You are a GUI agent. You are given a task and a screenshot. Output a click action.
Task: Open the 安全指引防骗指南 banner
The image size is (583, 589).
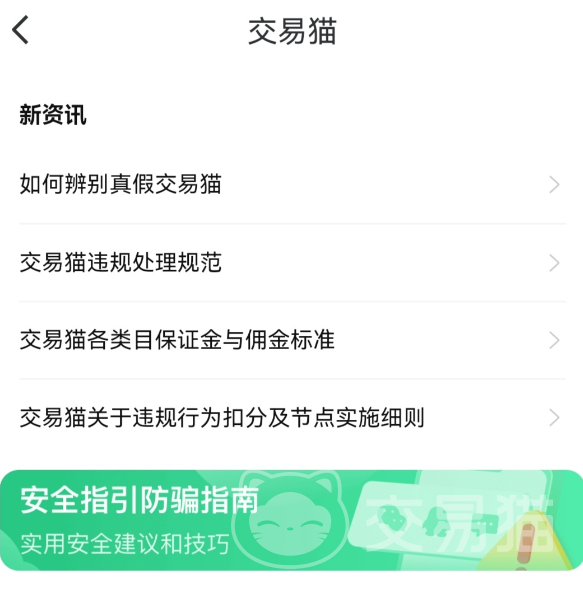click(x=292, y=520)
